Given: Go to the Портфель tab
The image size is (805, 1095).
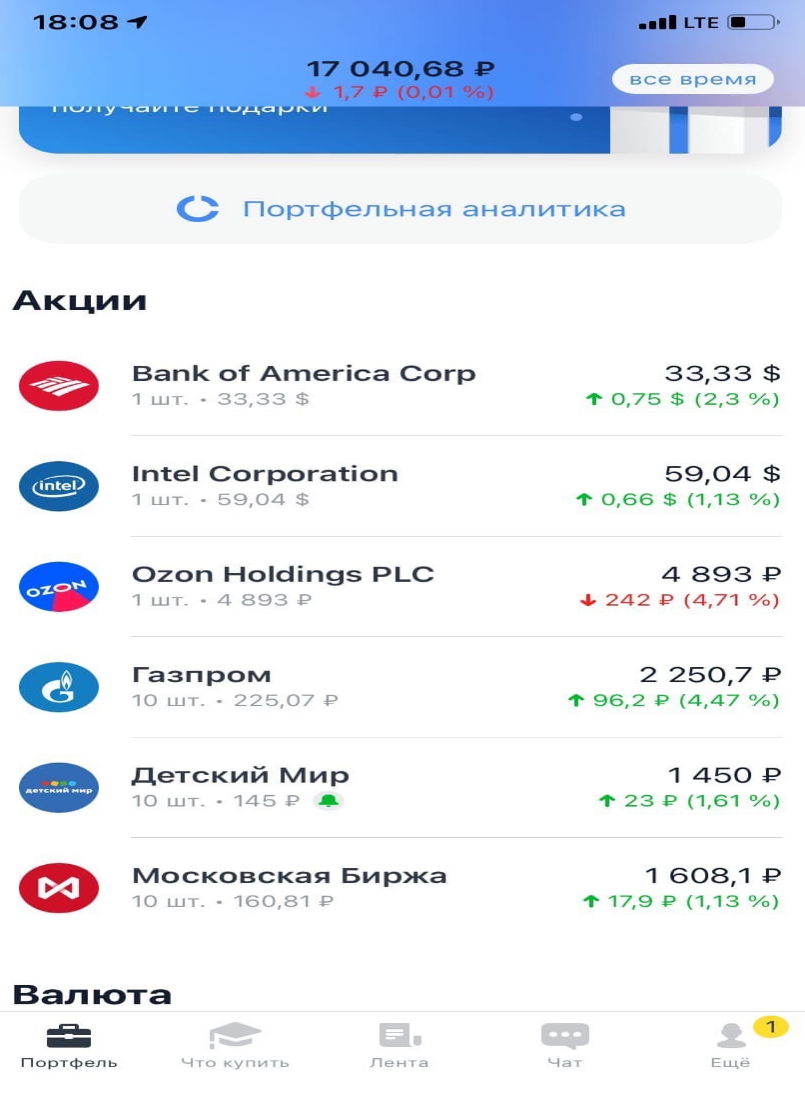Looking at the screenshot, I should [69, 1046].
